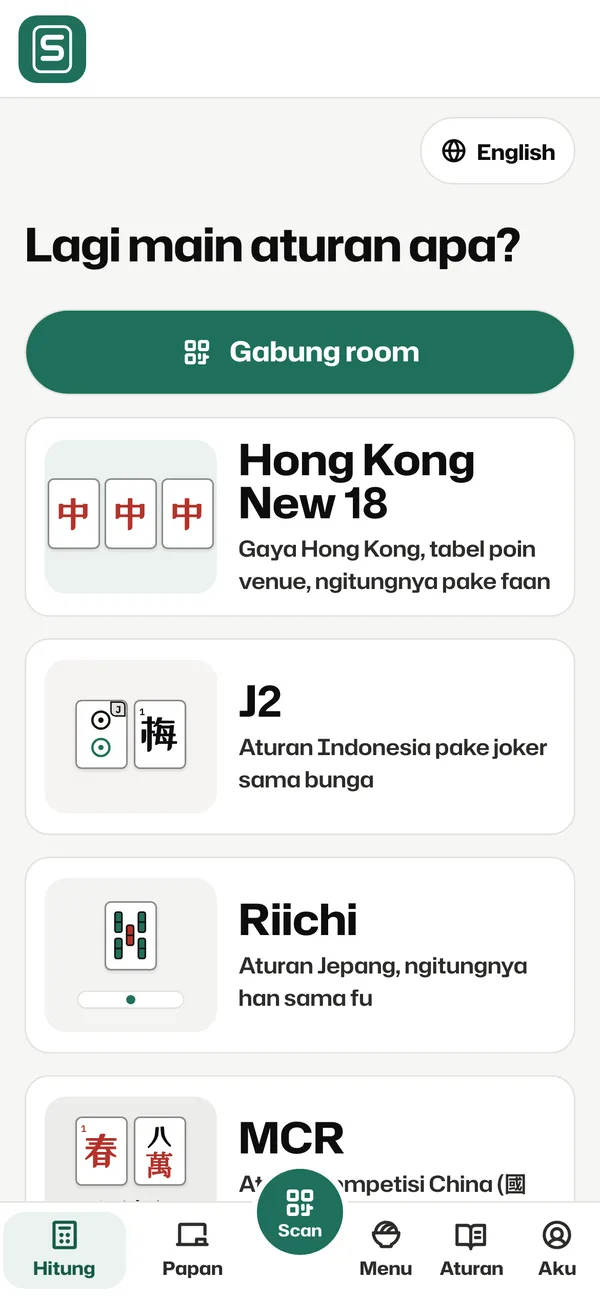
Task: Tap the round Scan button
Action: [x=300, y=1212]
